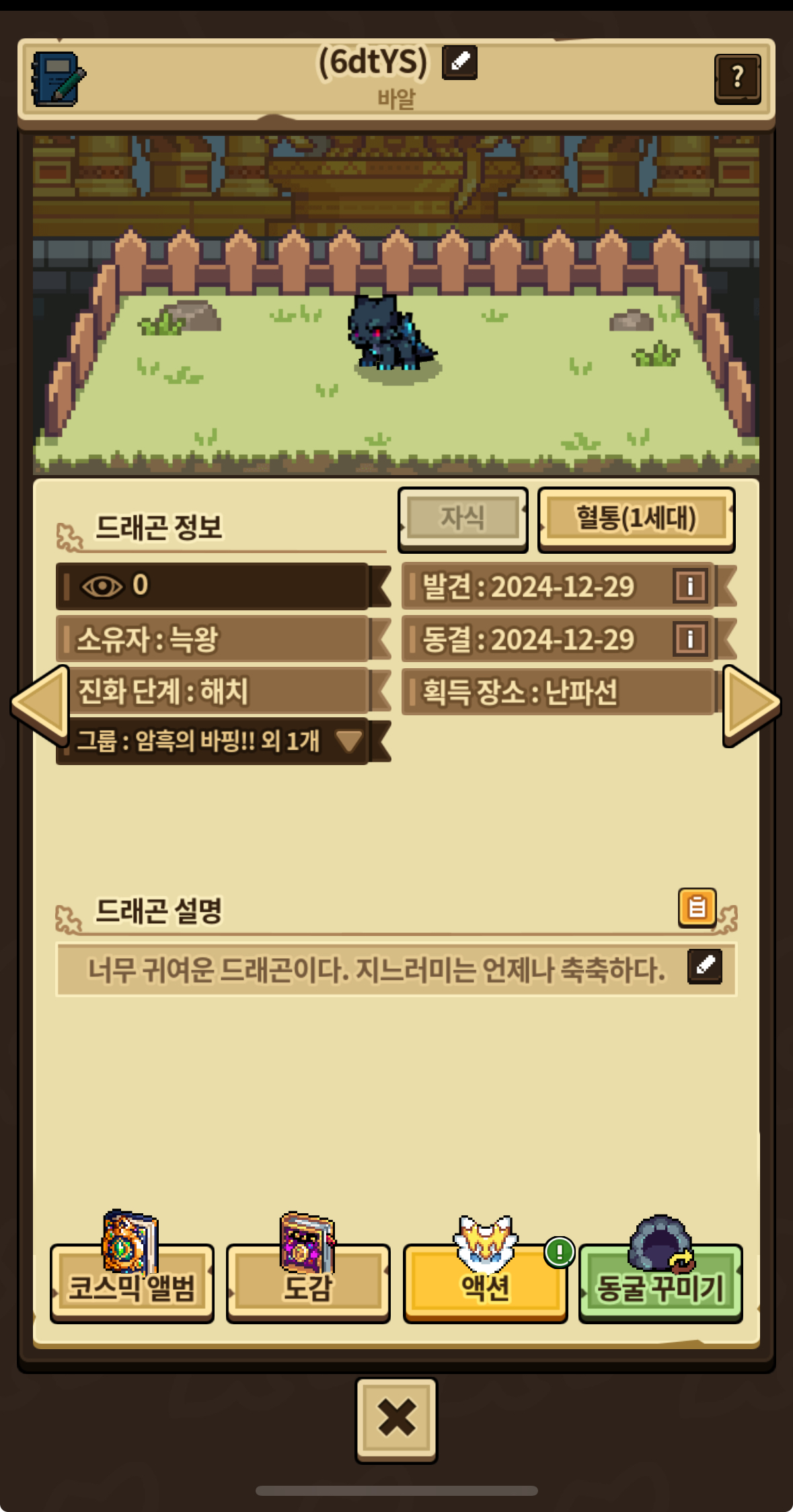Image resolution: width=793 pixels, height=1512 pixels.
Task: Go to the previous dragon with left arrow
Action: click(x=40, y=704)
